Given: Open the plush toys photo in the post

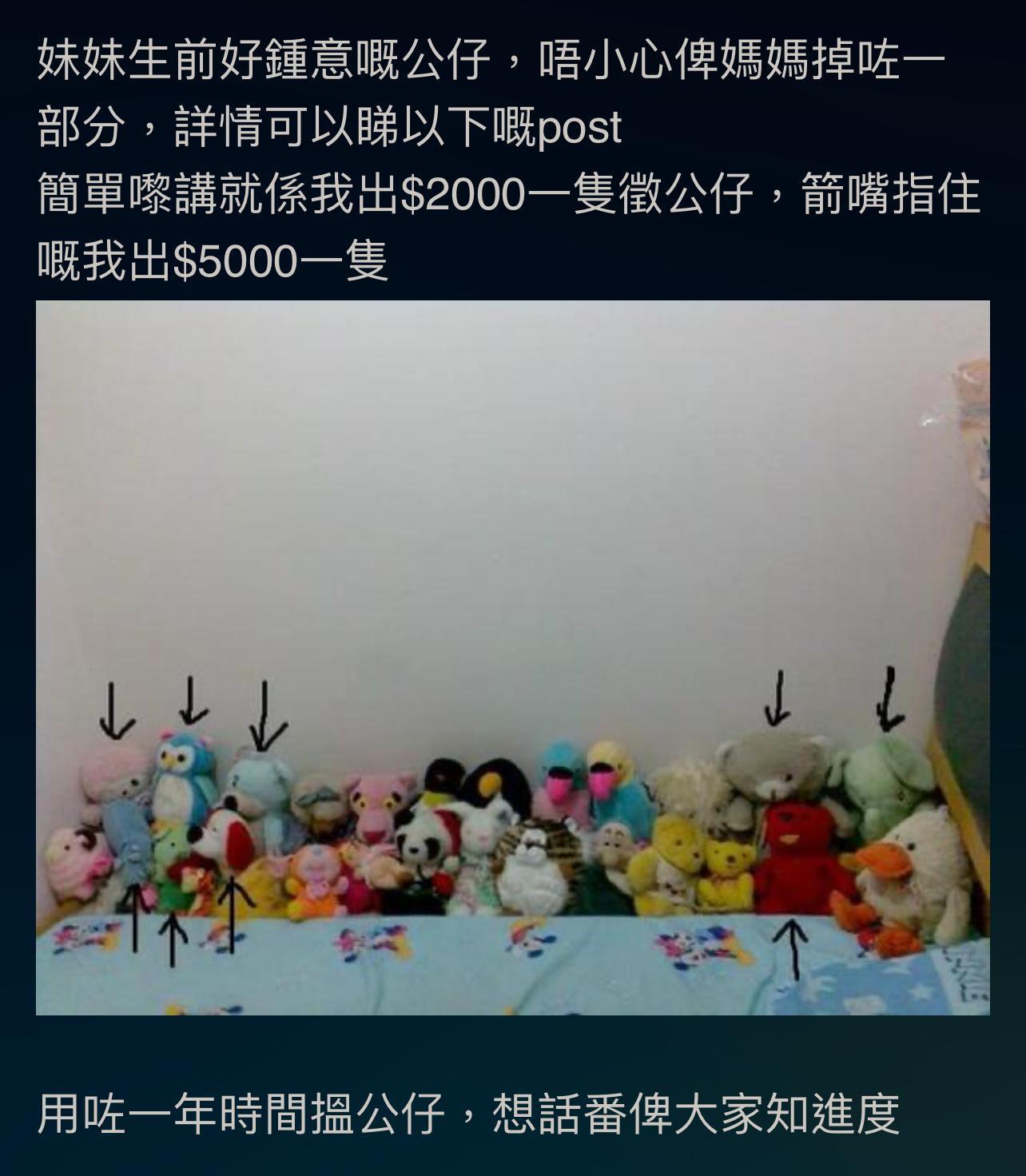Looking at the screenshot, I should tap(512, 658).
